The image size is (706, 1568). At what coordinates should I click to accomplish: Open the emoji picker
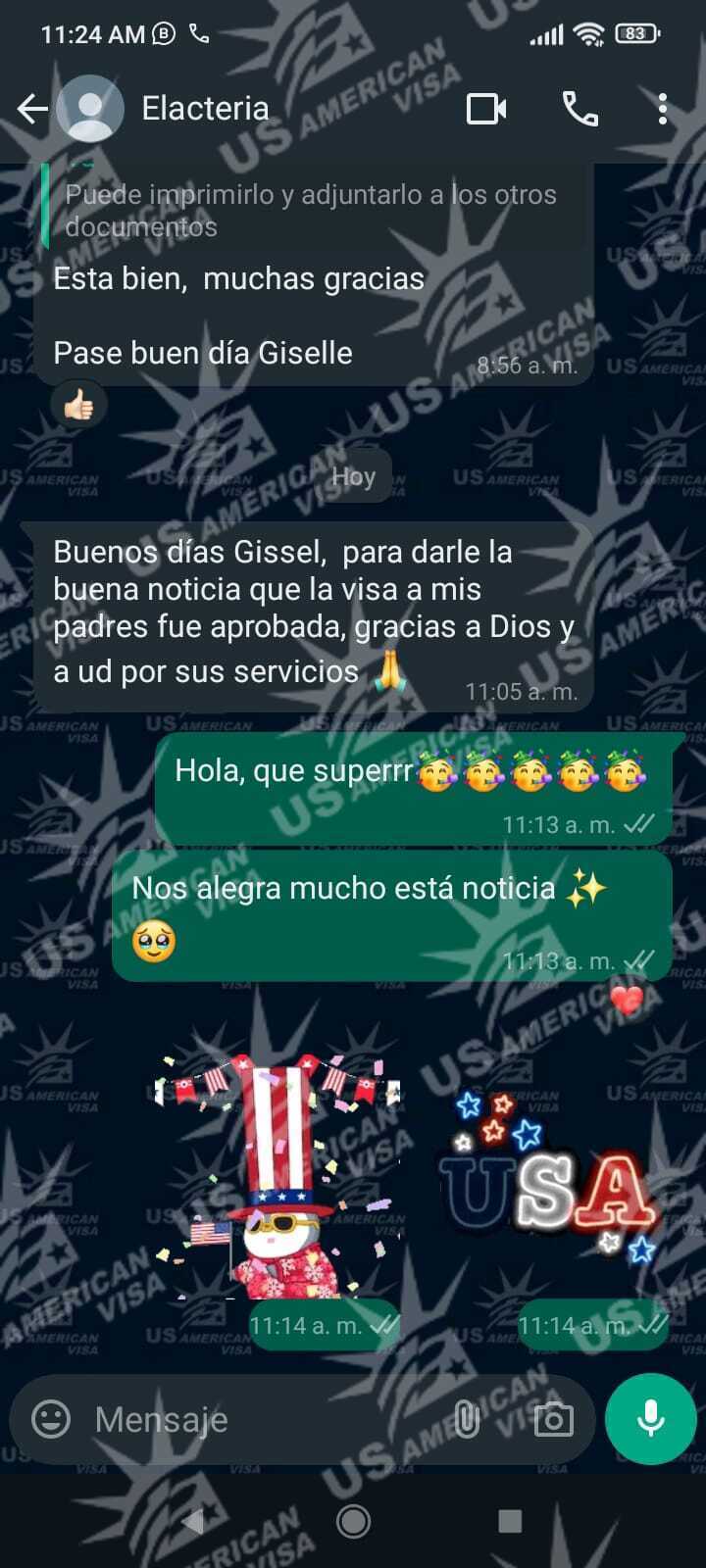51,1419
